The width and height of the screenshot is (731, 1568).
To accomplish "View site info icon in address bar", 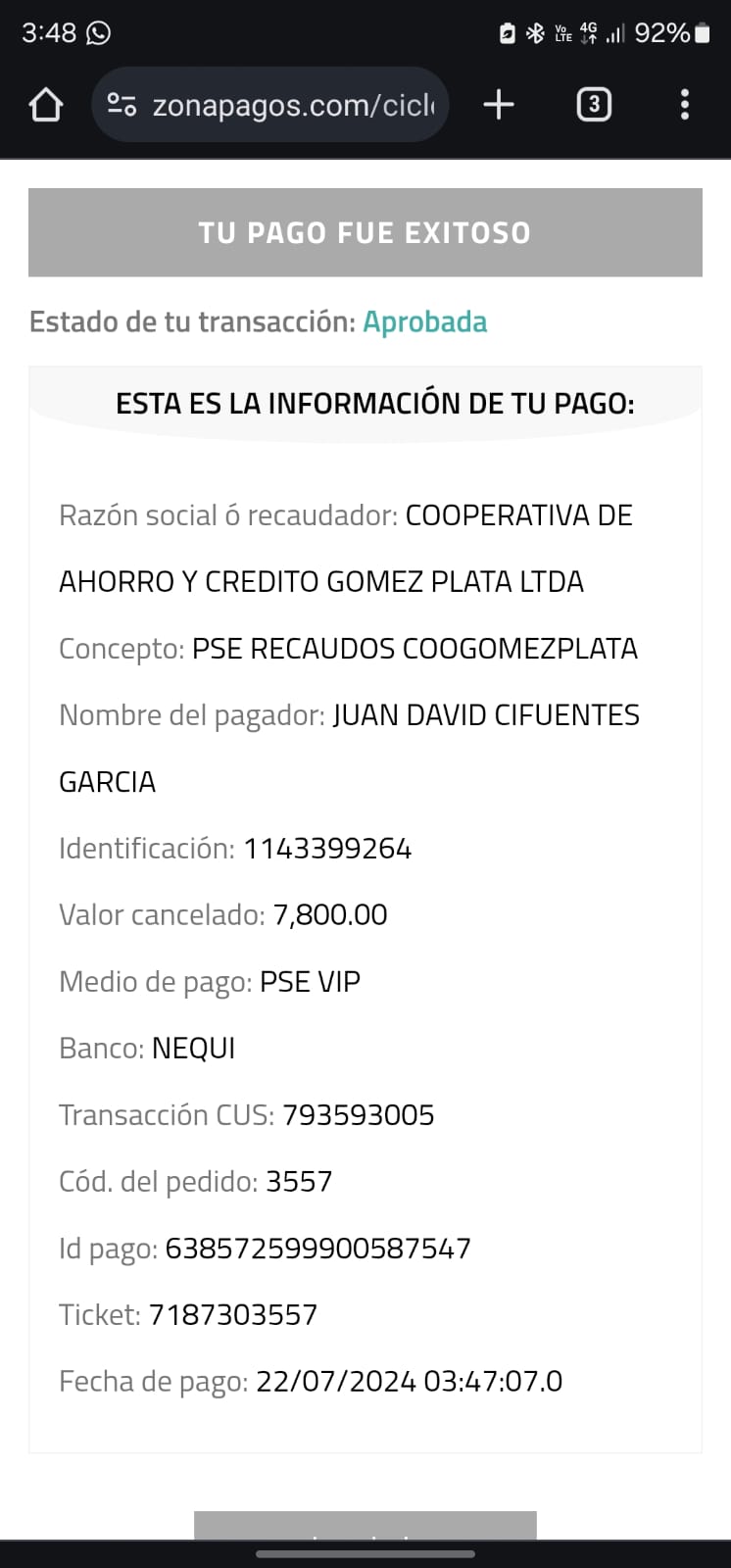I will 122,105.
